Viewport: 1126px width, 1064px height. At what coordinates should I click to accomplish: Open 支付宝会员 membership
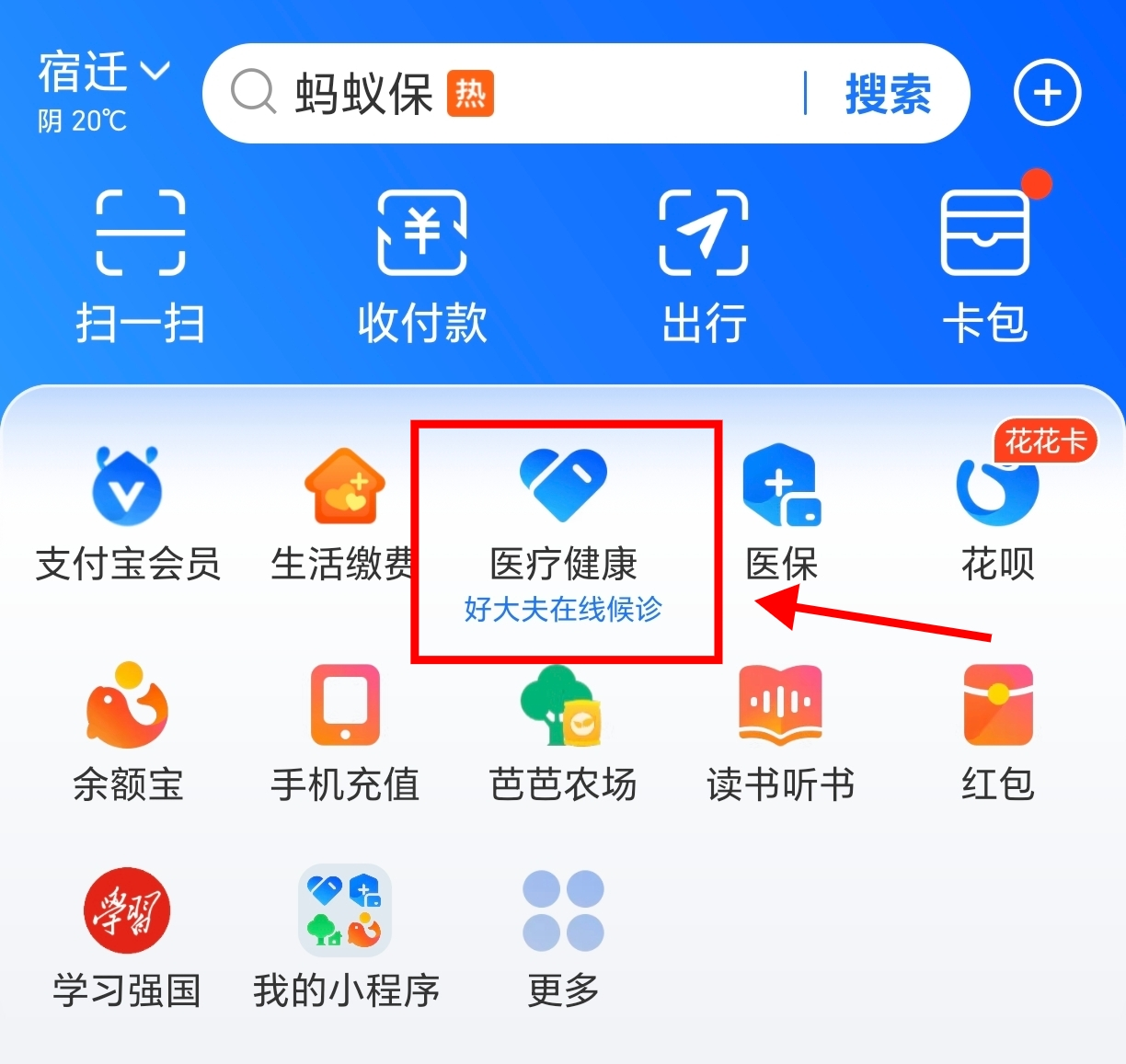click(x=128, y=513)
